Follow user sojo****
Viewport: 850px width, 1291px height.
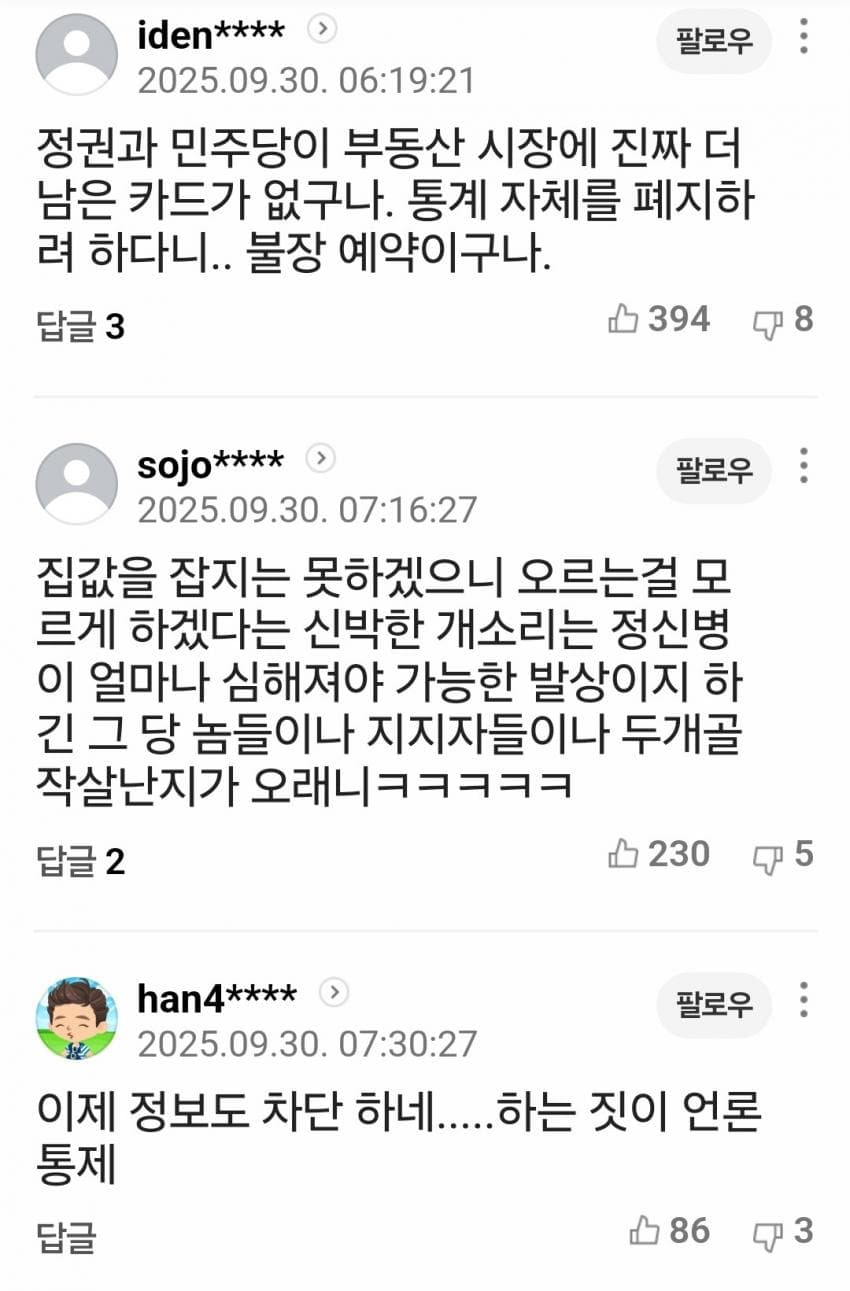pyautogui.click(x=714, y=470)
